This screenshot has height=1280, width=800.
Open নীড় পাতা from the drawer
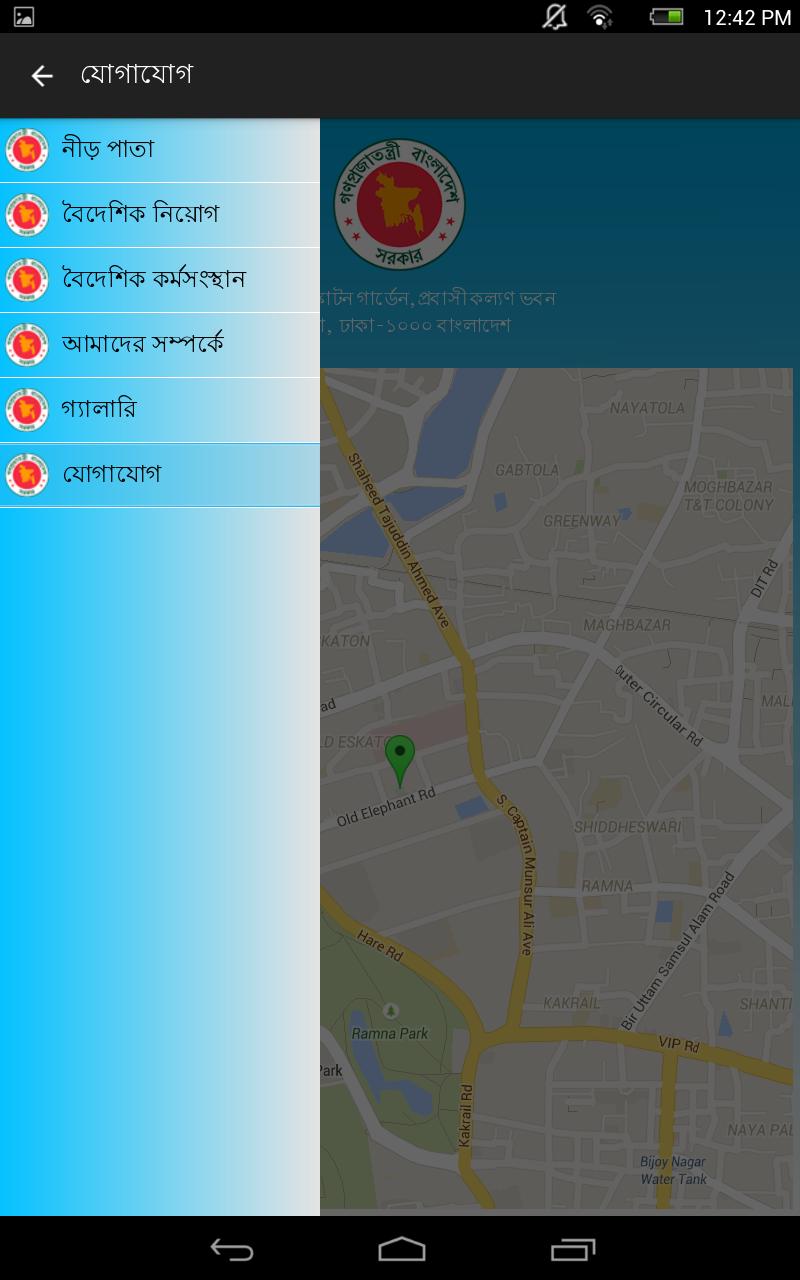[x=160, y=150]
